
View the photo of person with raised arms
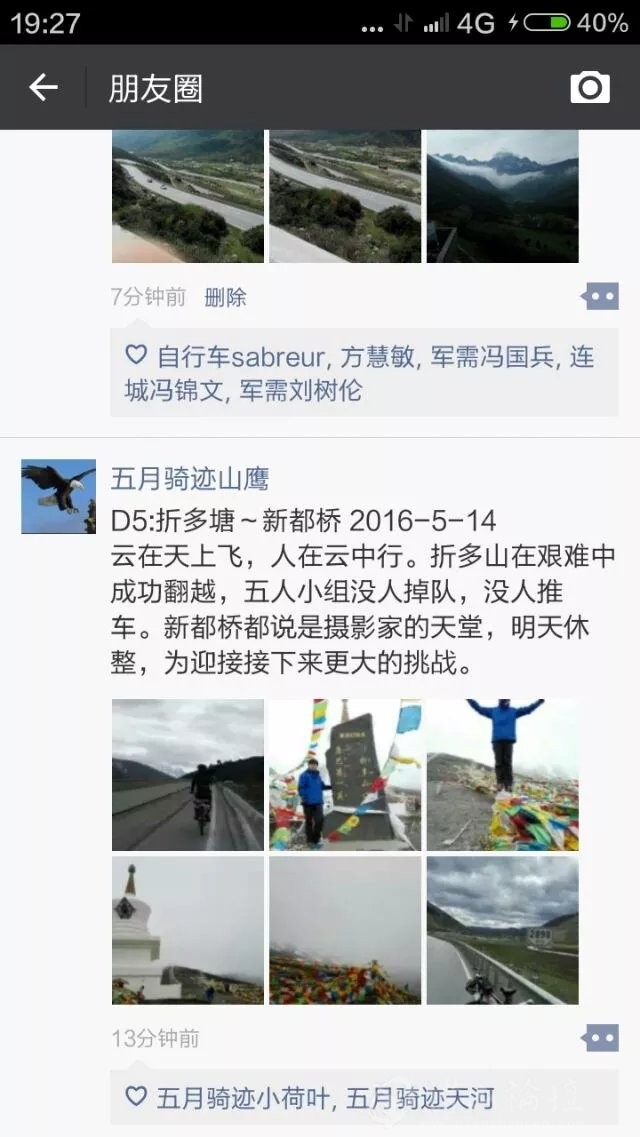502,774
